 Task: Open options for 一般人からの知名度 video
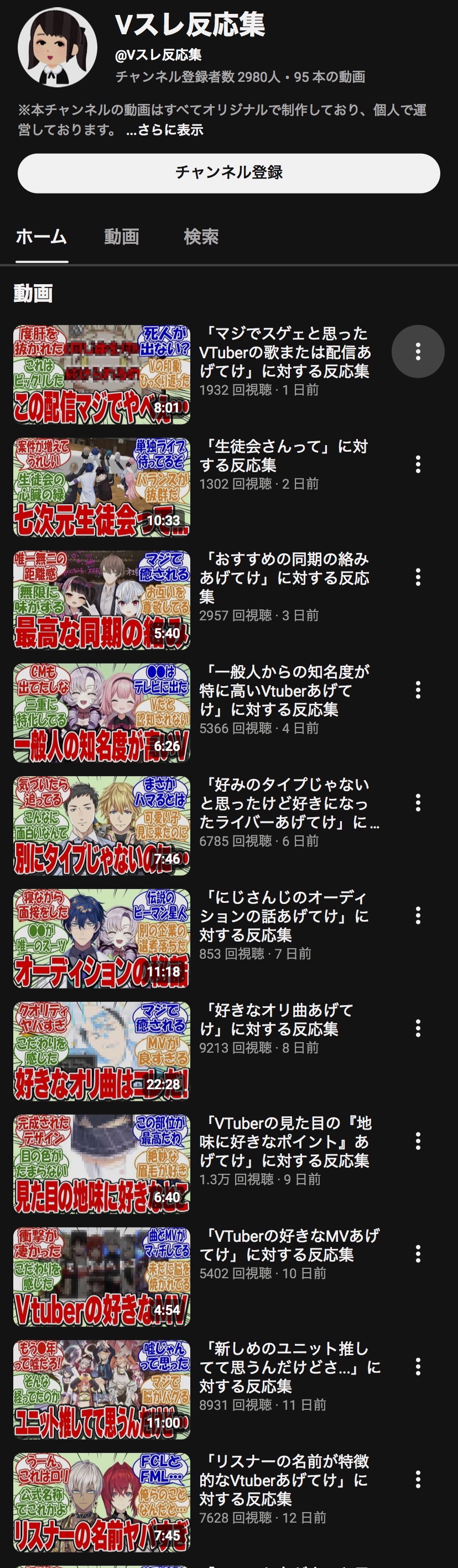coord(418,689)
